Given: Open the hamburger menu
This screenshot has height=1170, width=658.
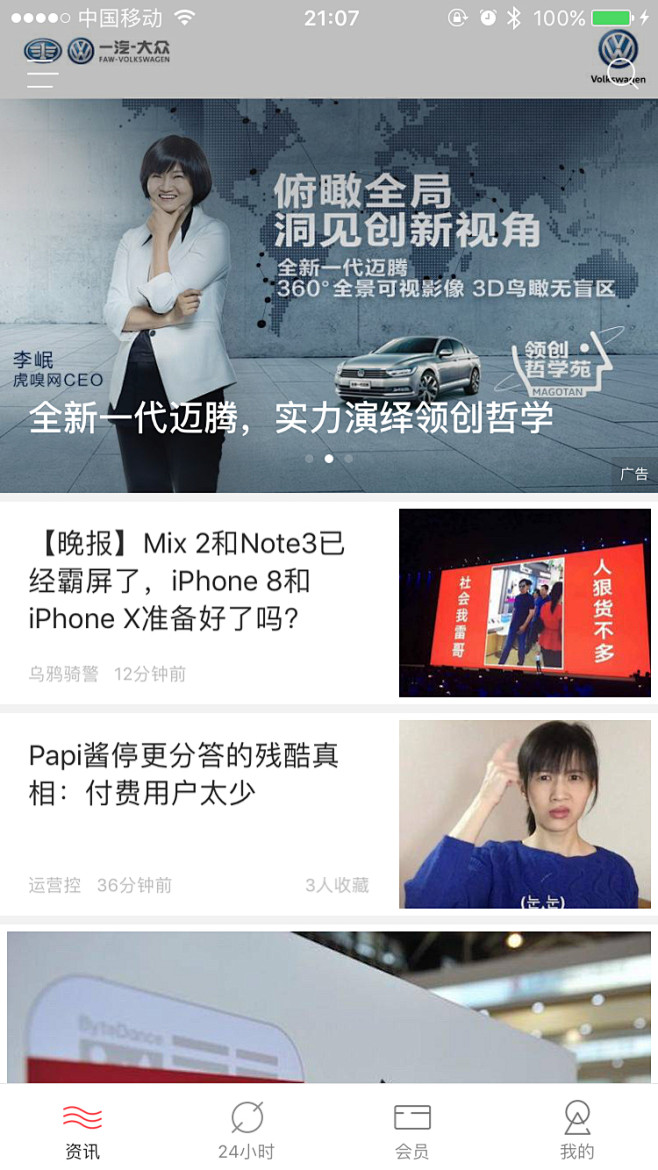Looking at the screenshot, I should tap(43, 79).
